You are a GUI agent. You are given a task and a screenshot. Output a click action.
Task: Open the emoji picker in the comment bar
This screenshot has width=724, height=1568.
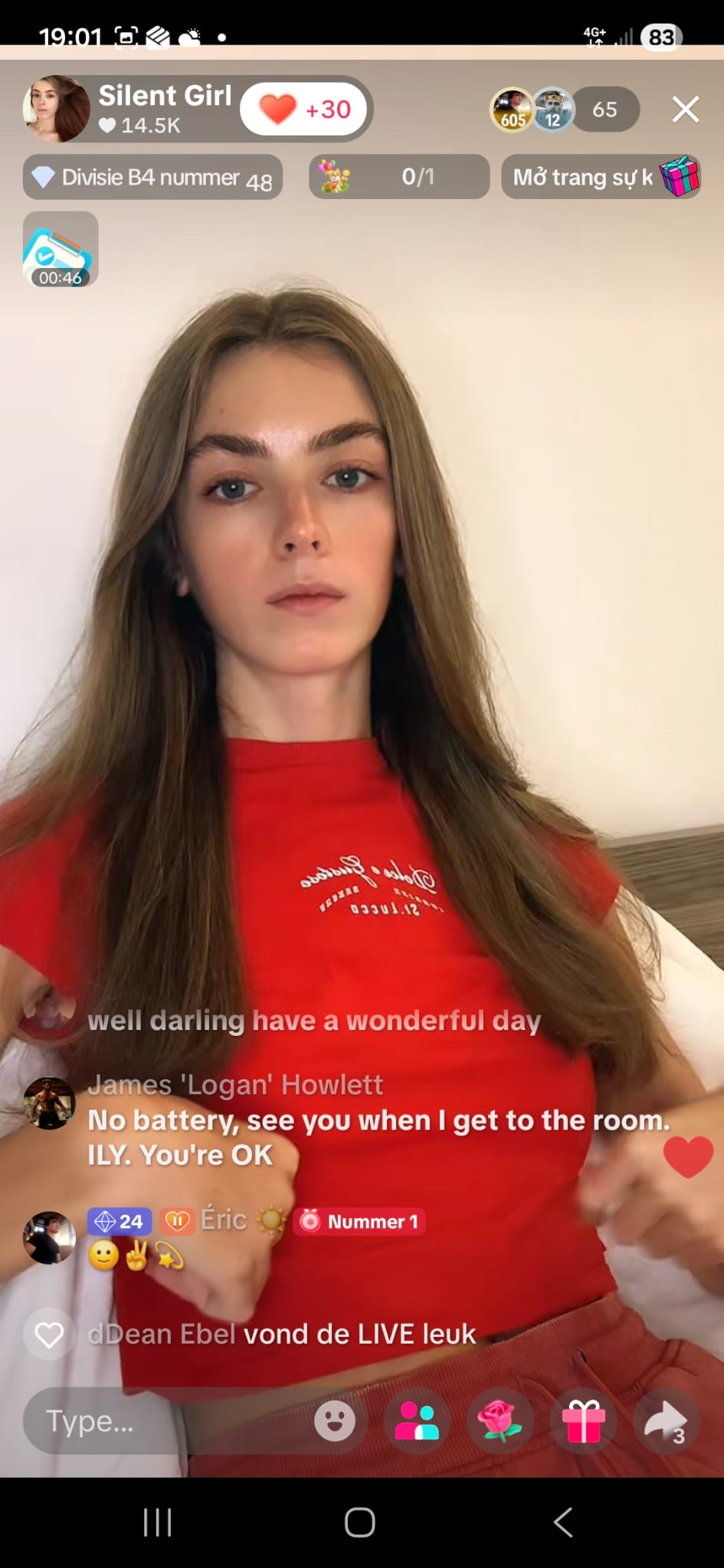tap(335, 1422)
